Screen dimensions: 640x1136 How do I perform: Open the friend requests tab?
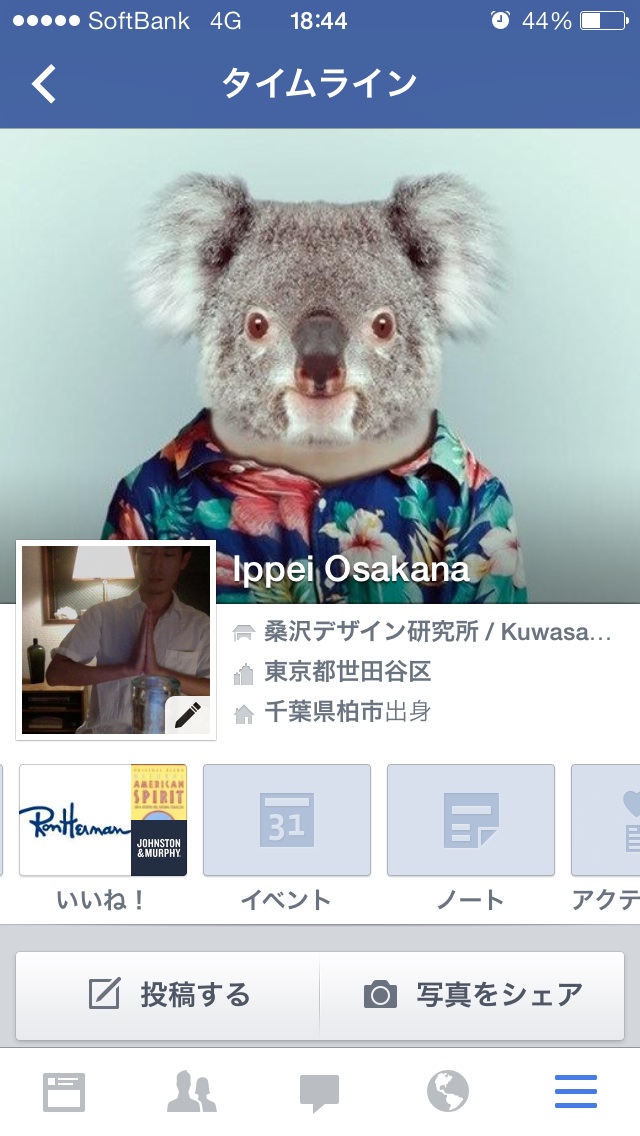point(192,1092)
